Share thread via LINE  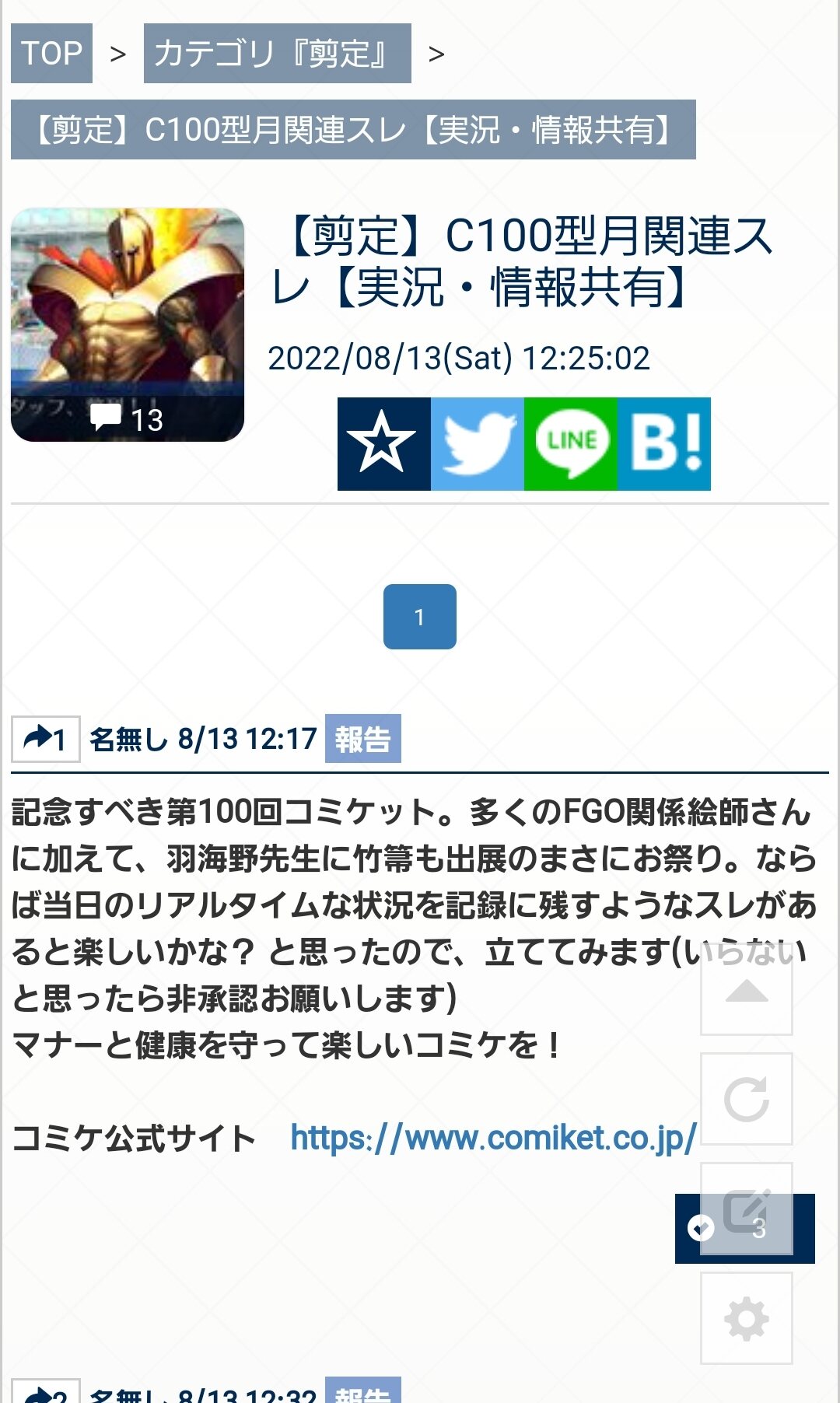570,444
